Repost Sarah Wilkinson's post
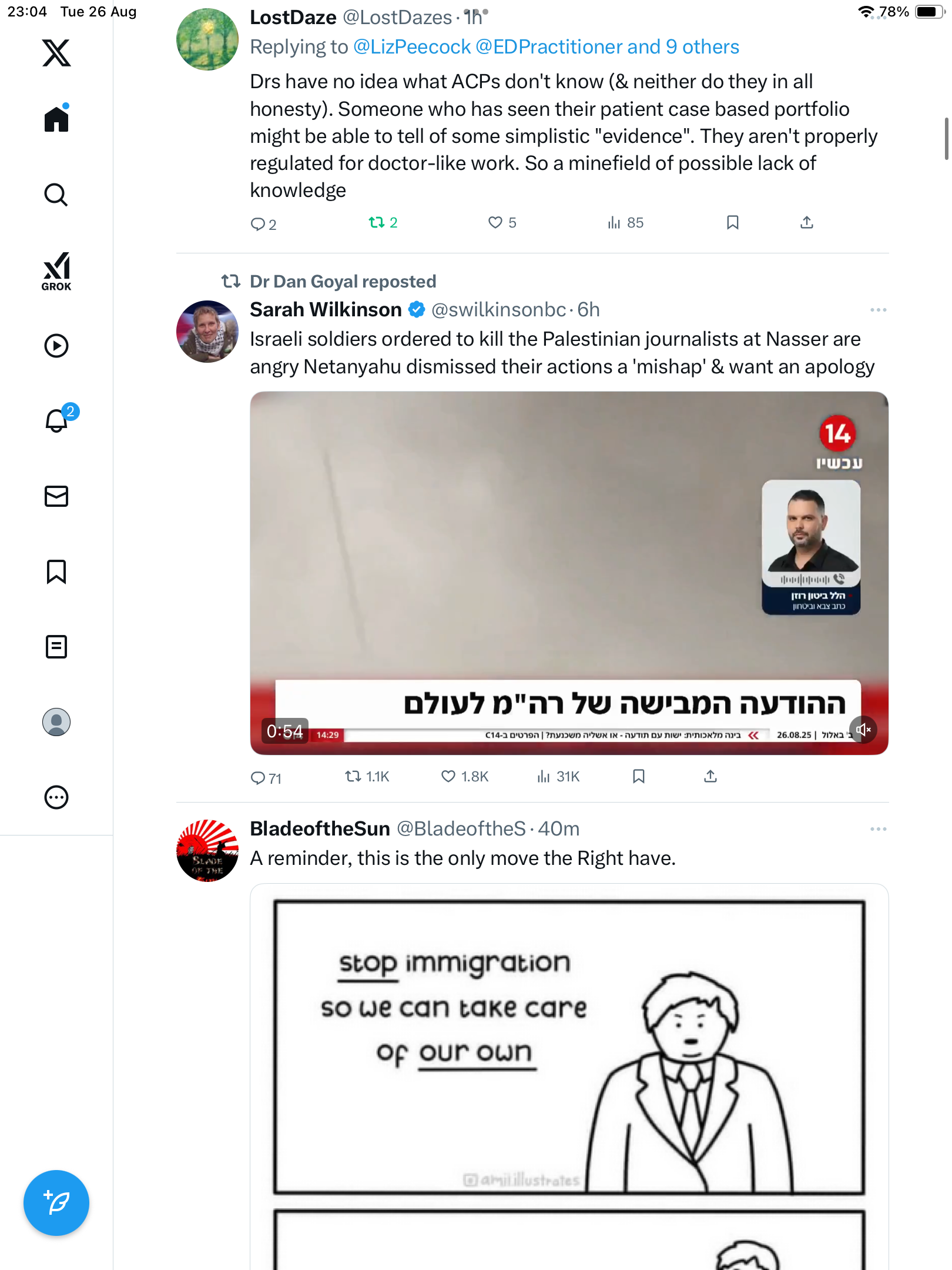The width and height of the screenshot is (952, 1270). 353,777
